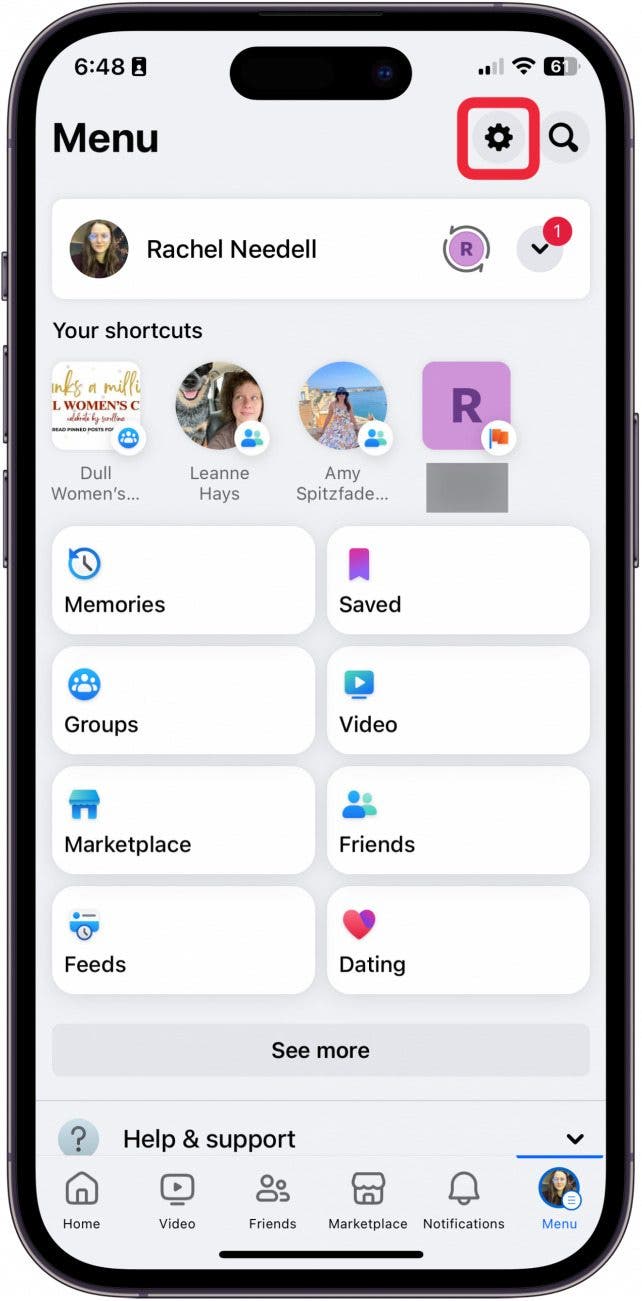Open Memories

[x=183, y=581]
